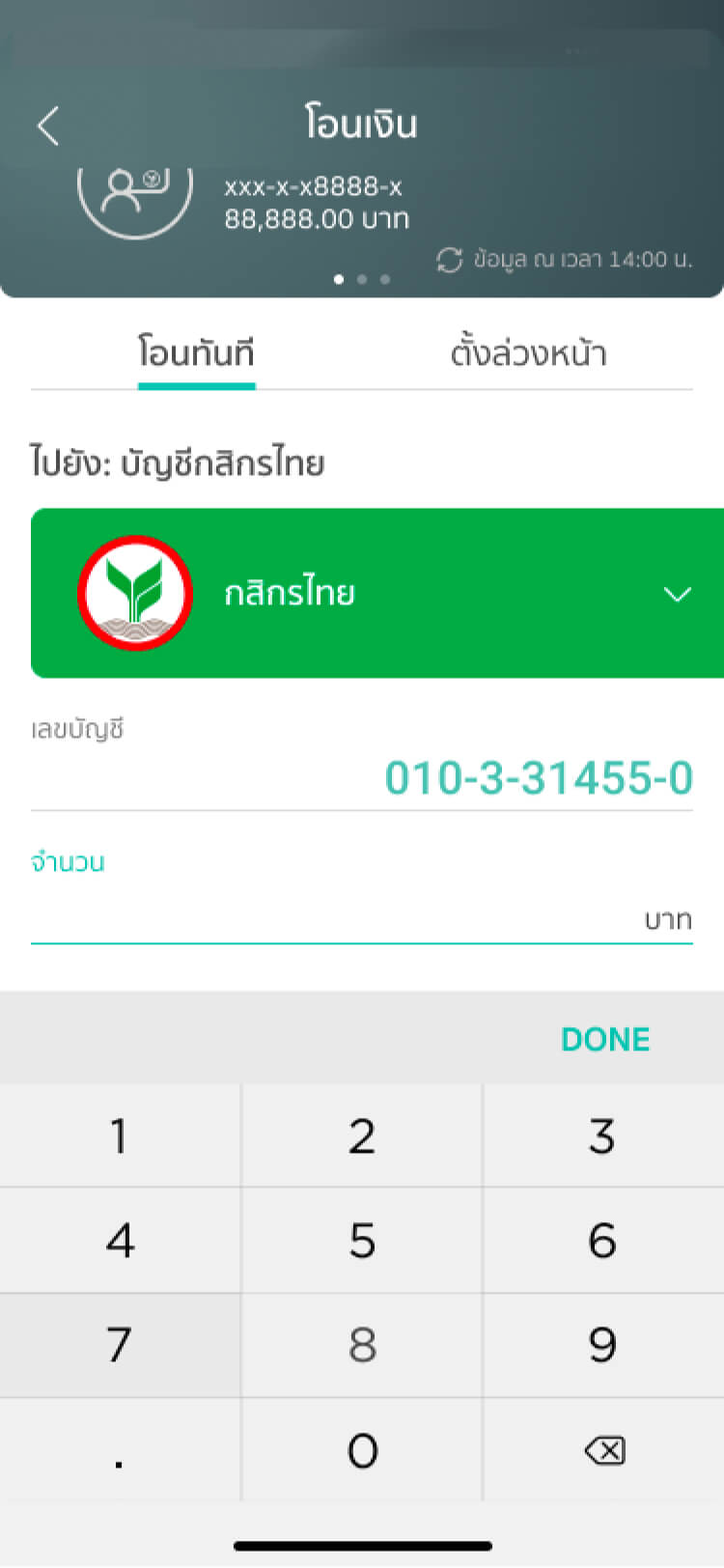724x1568 pixels.
Task: Refresh the account balance data
Action: point(450,260)
